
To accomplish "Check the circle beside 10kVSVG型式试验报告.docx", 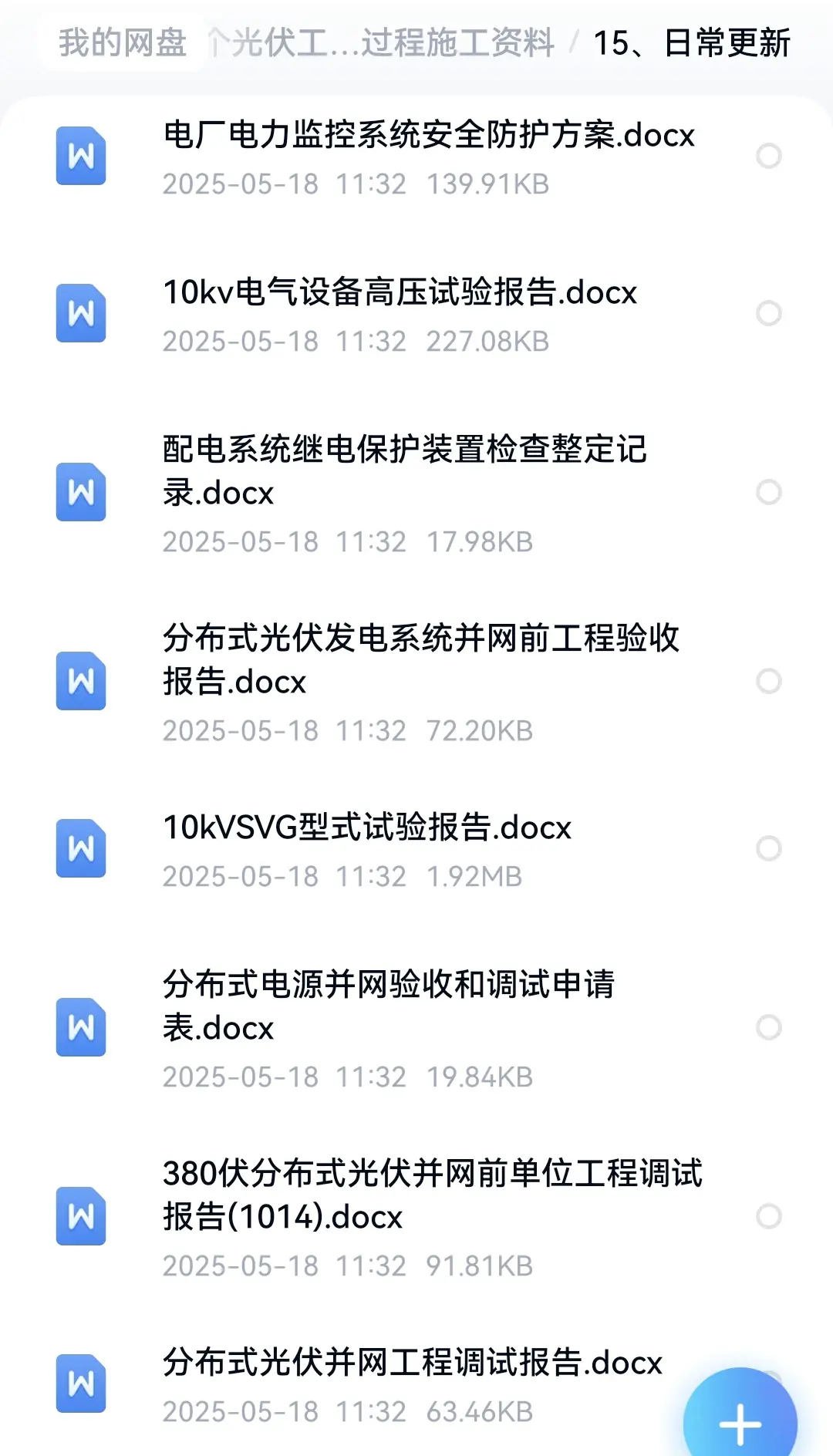I will point(769,848).
